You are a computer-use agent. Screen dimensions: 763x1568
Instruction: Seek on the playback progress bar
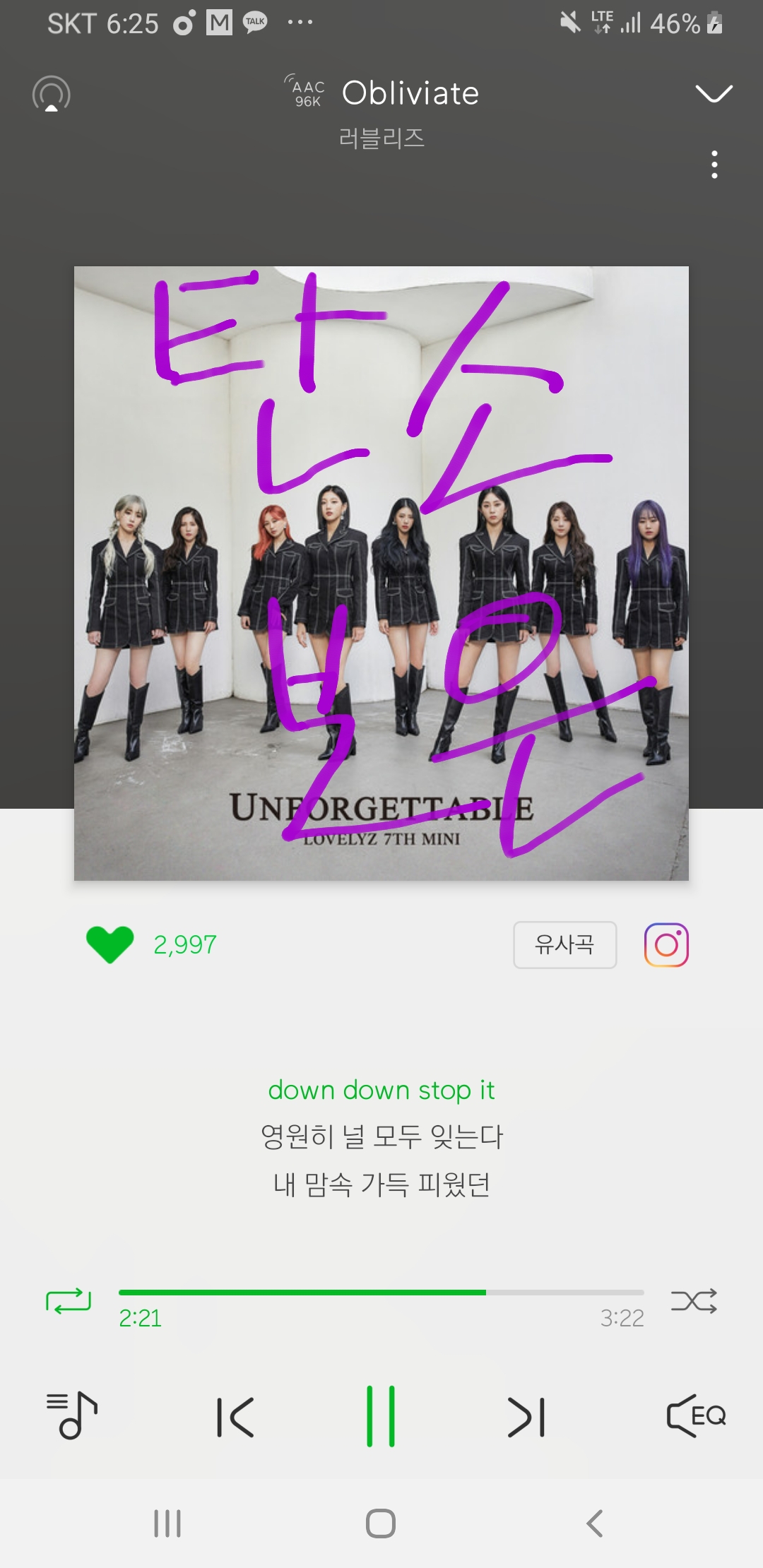(381, 1292)
